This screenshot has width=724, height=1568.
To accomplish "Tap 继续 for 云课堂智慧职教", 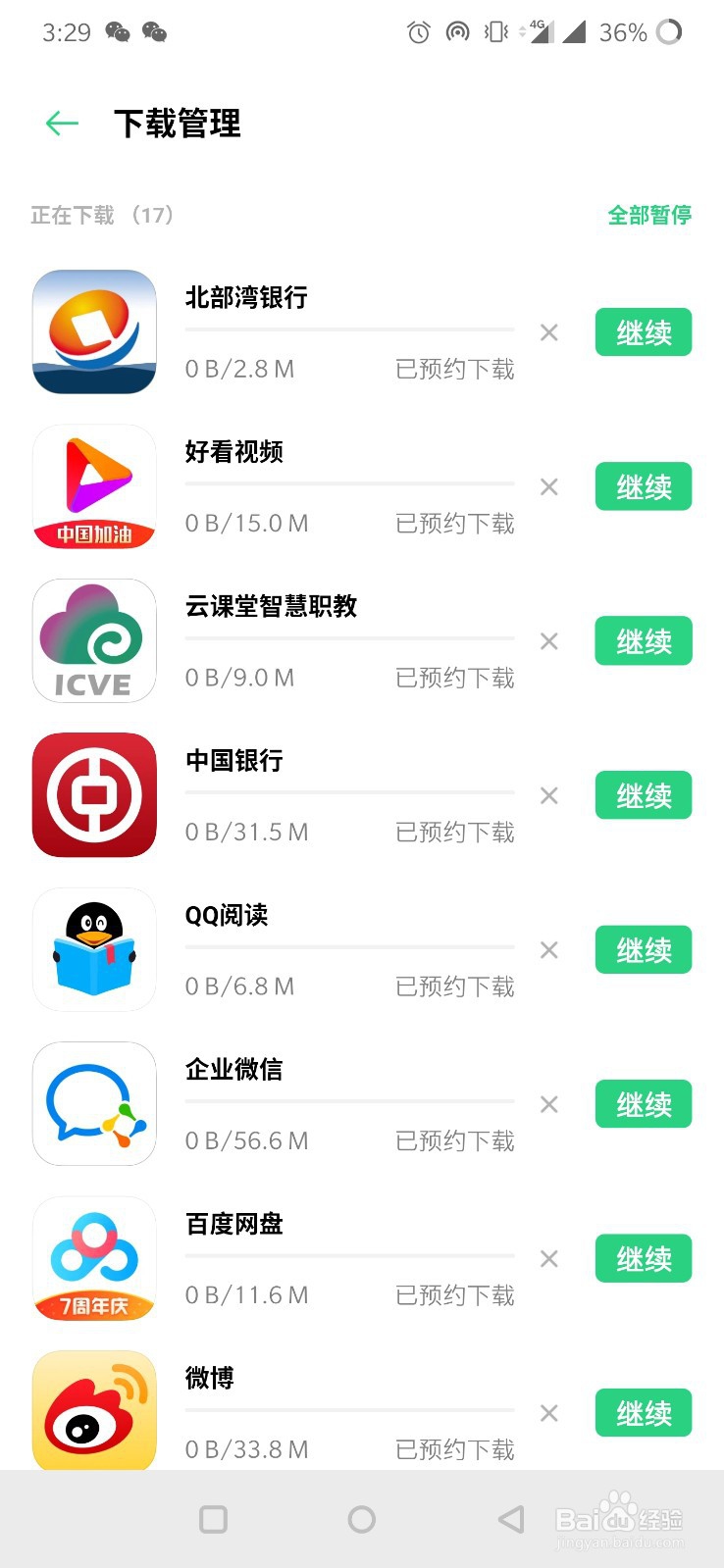I will (x=644, y=641).
